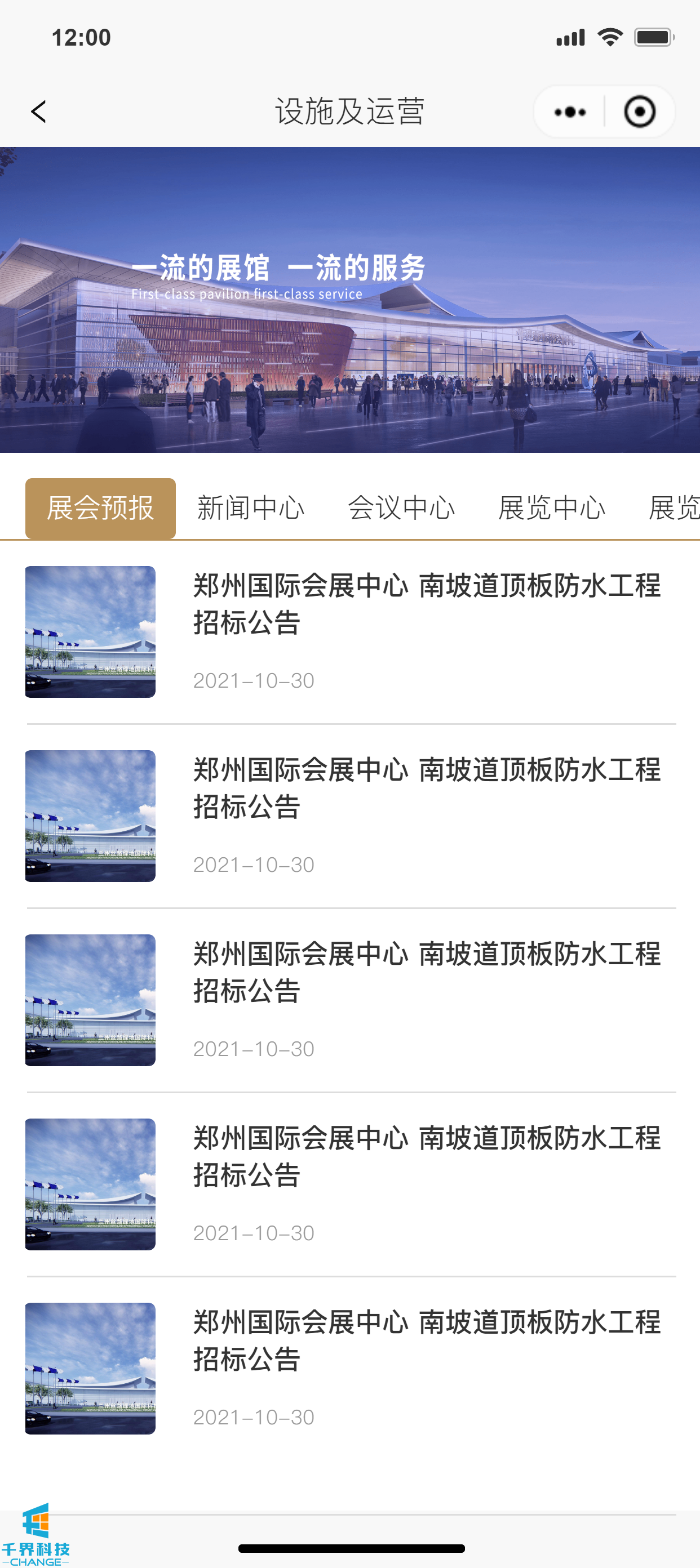700x1568 pixels.
Task: Switch to the 新闻中心 tab
Action: click(250, 507)
